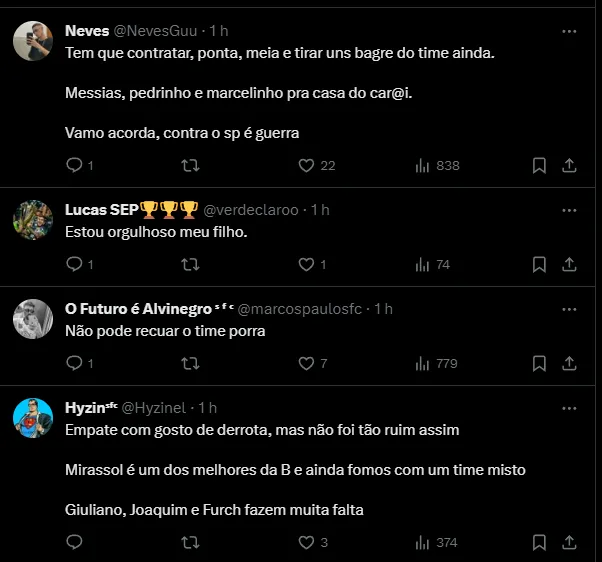Bookmark Lucas SEP's post

(x=539, y=264)
